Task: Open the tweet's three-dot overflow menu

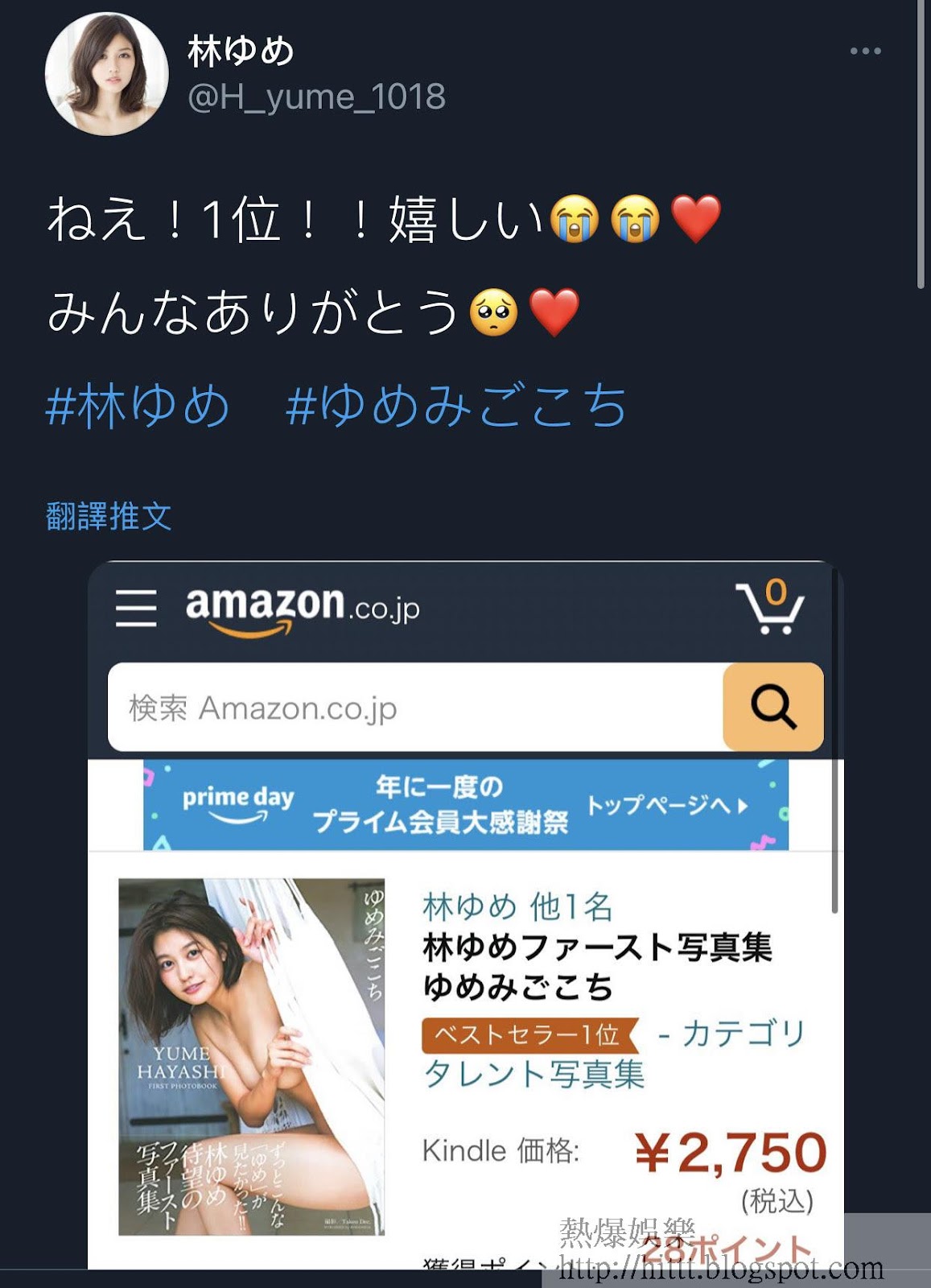Action: (865, 52)
